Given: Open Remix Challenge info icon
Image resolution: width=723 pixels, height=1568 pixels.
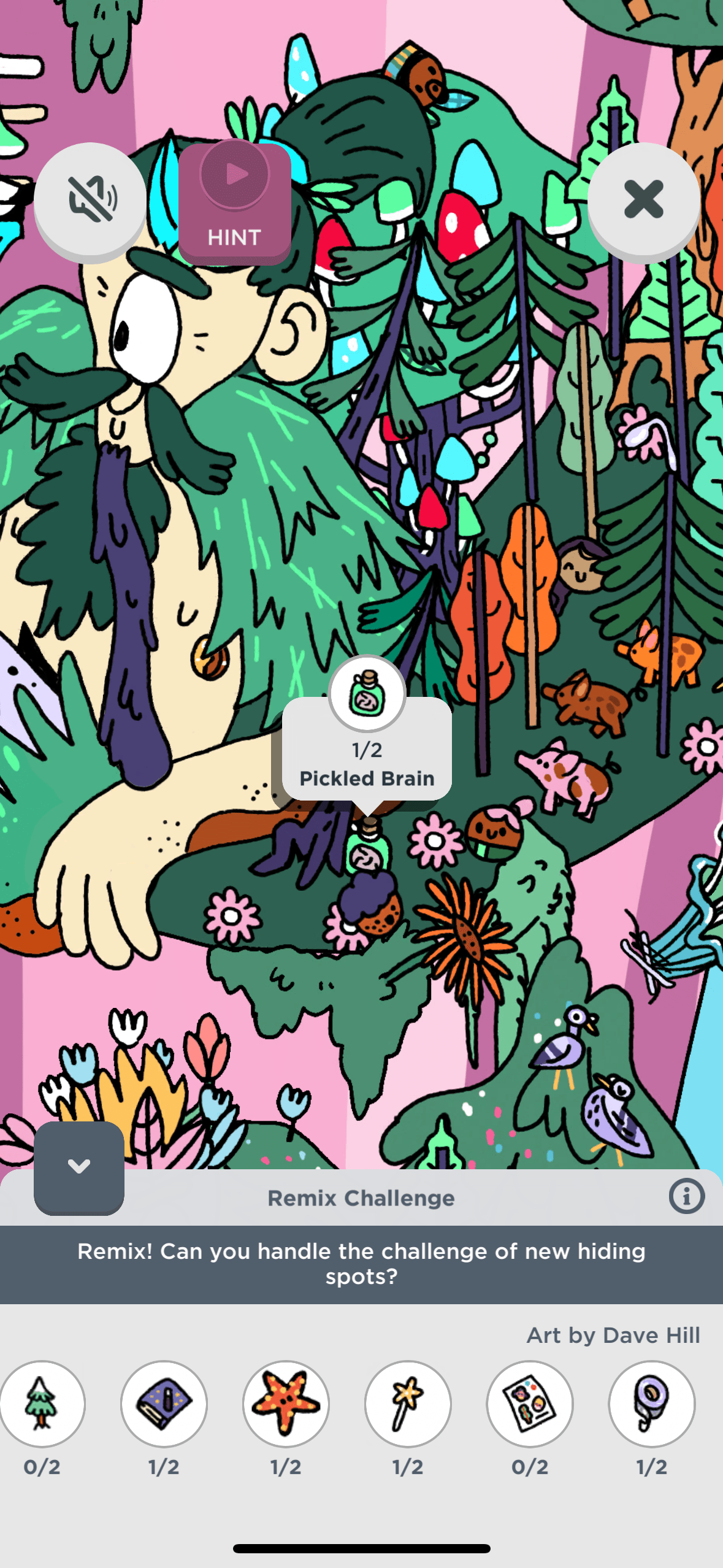Looking at the screenshot, I should pos(686,1196).
